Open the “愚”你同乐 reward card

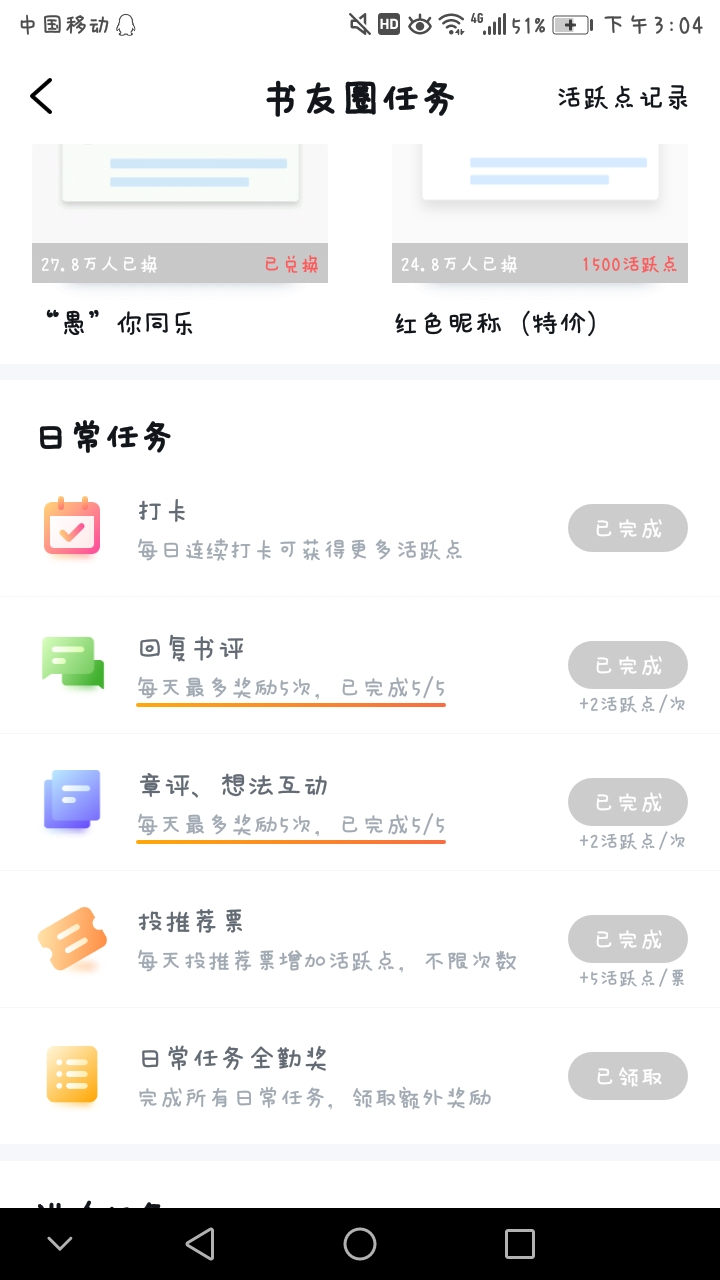(180, 241)
